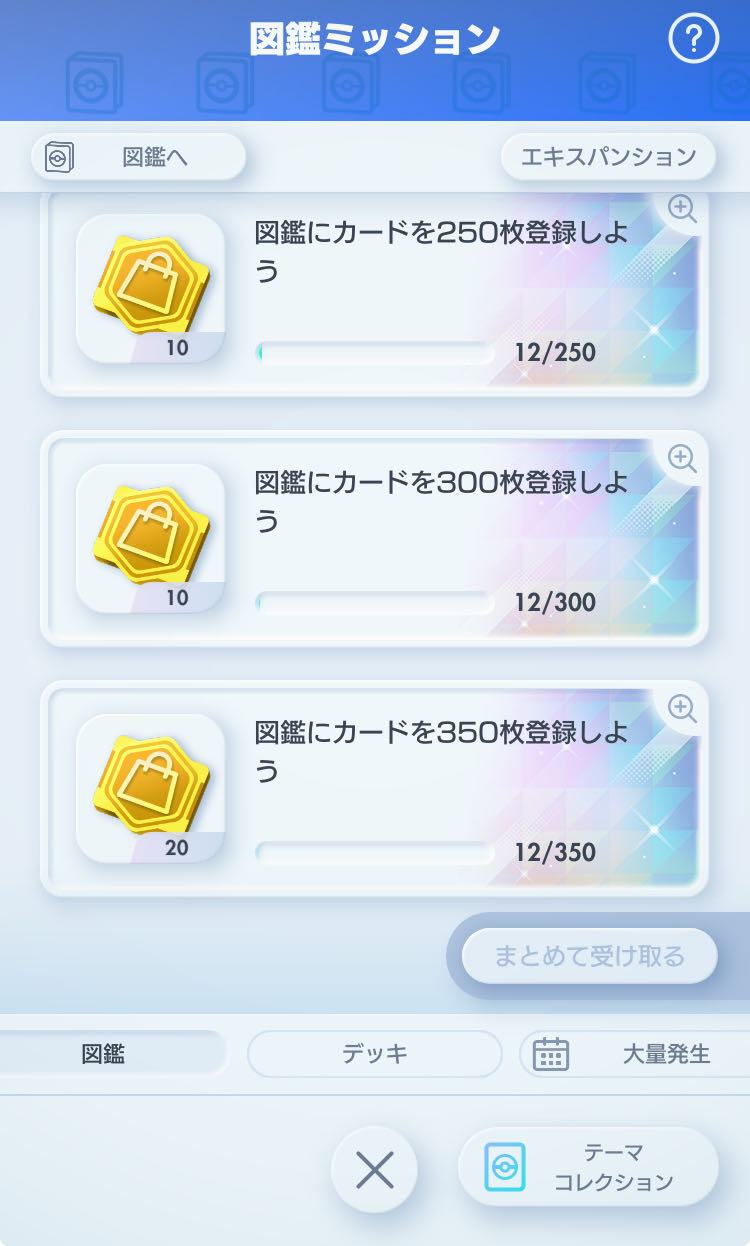750x1246 pixels.
Task: Zoom into the 250枚 mission reward
Action: 682,208
